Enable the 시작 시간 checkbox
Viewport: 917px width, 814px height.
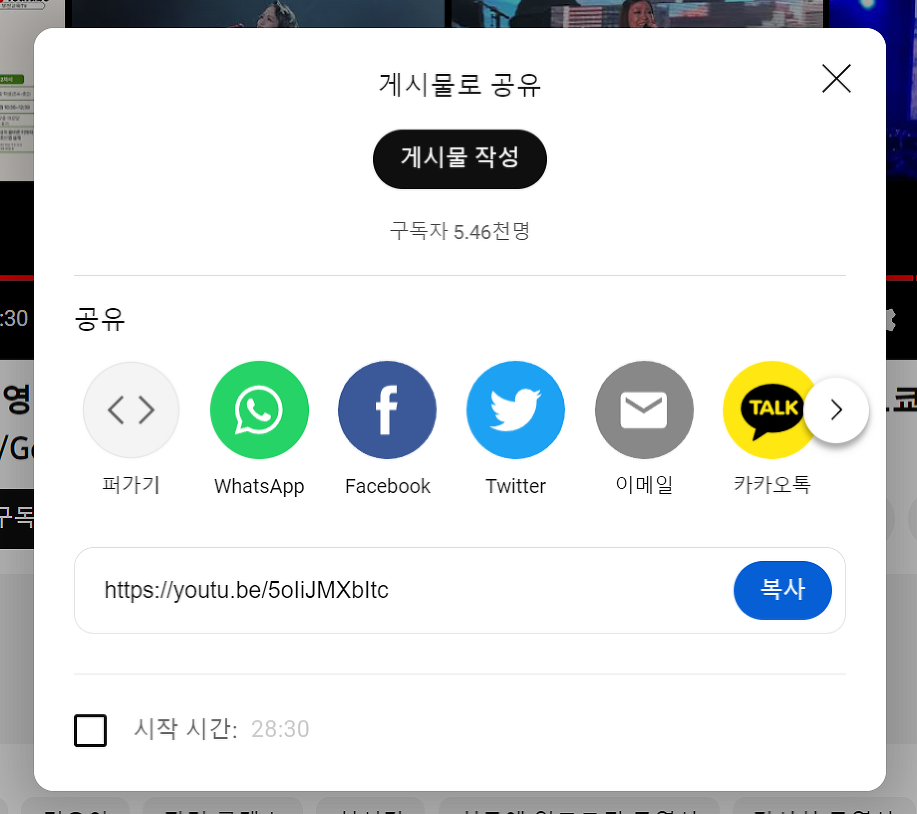click(x=91, y=730)
